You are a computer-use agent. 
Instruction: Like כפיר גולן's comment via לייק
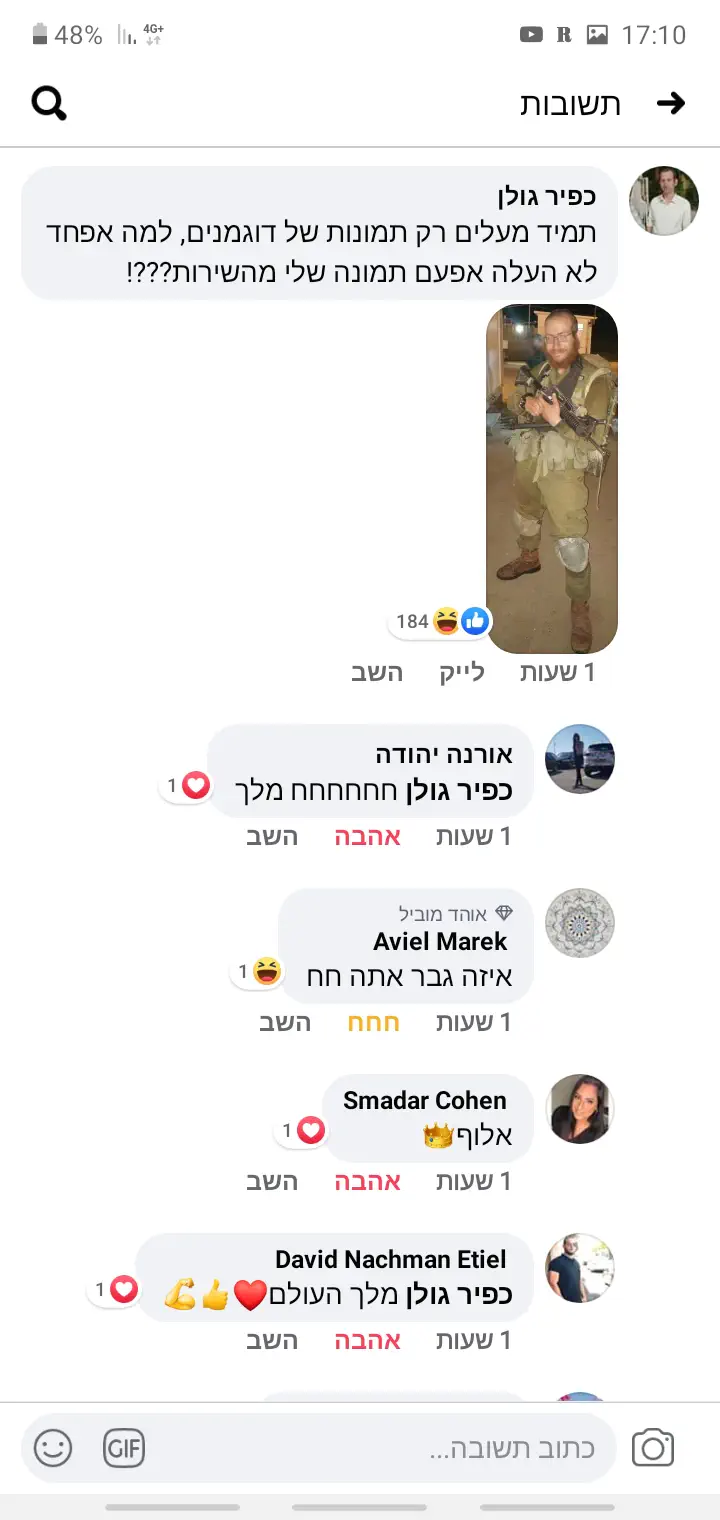pos(462,672)
